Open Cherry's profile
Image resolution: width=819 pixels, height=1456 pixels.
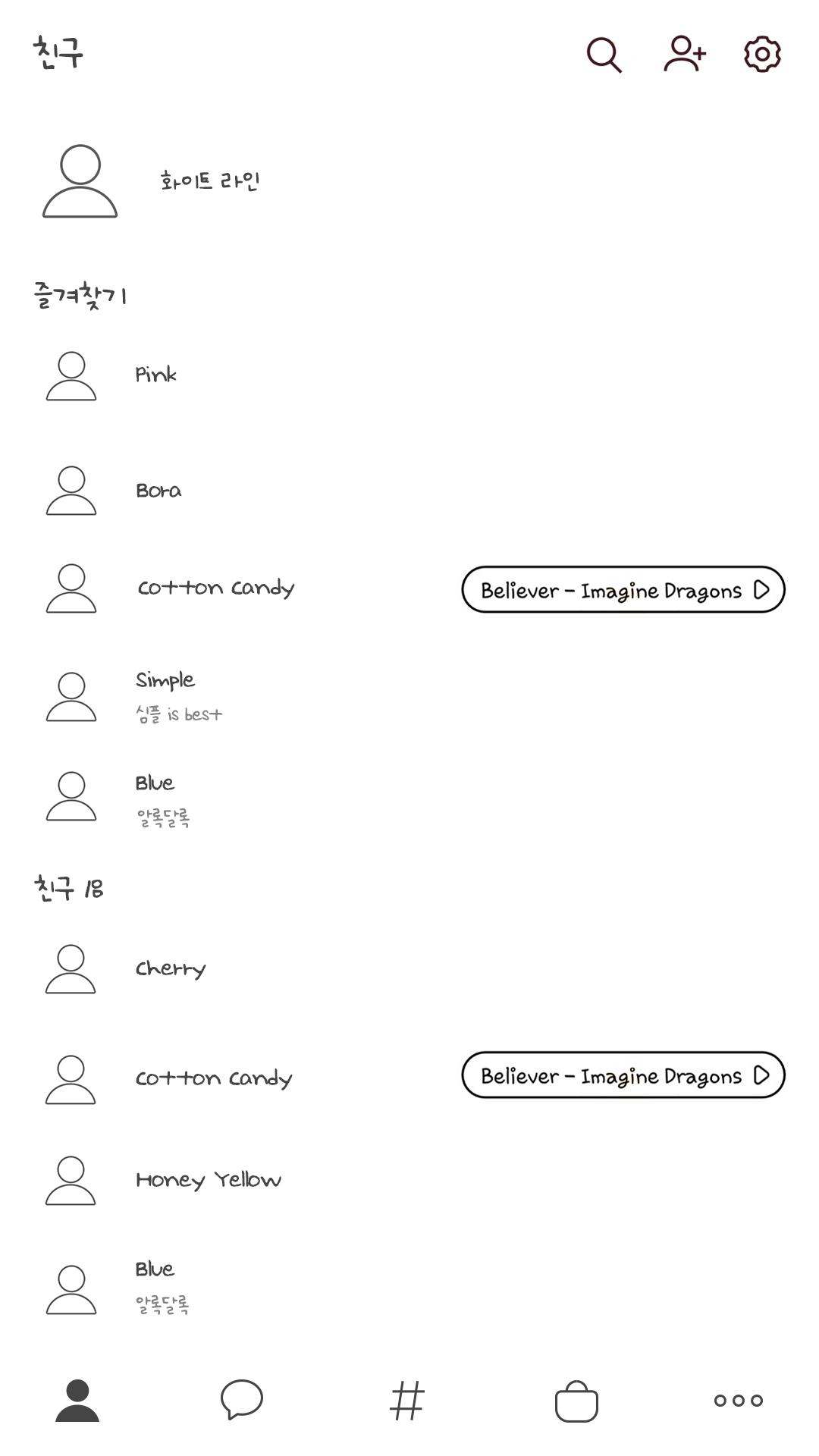[x=170, y=968]
